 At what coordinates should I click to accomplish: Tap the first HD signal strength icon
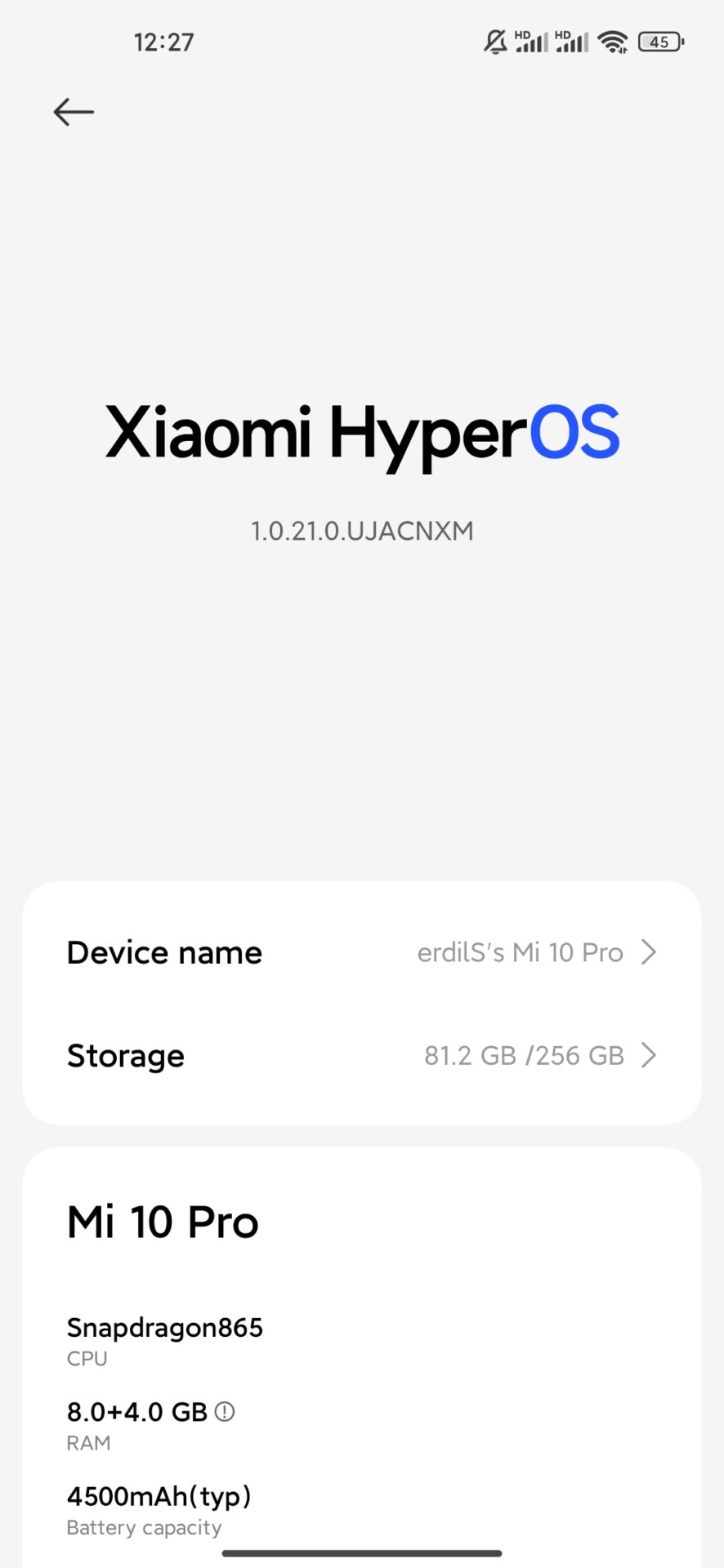pyautogui.click(x=530, y=41)
